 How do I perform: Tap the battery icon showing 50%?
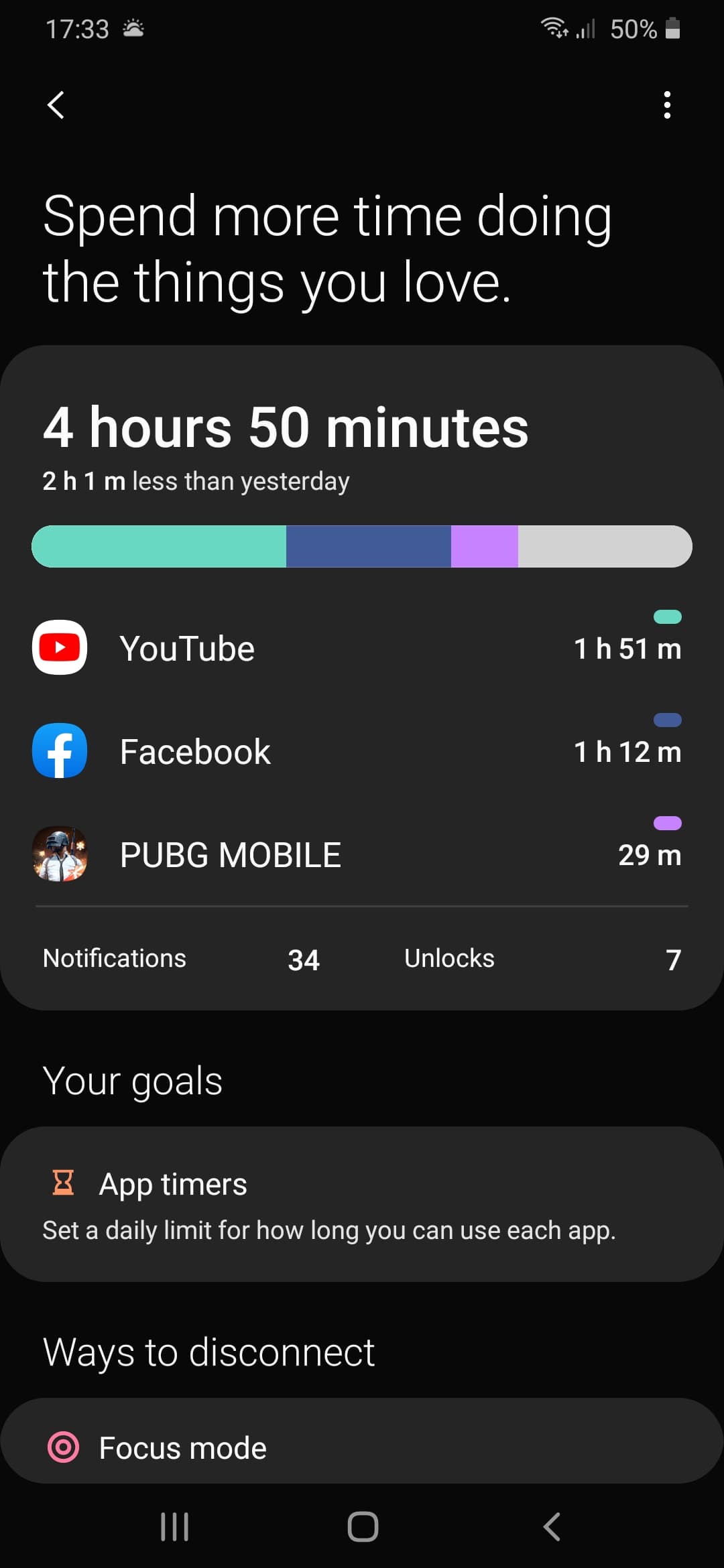tap(671, 28)
